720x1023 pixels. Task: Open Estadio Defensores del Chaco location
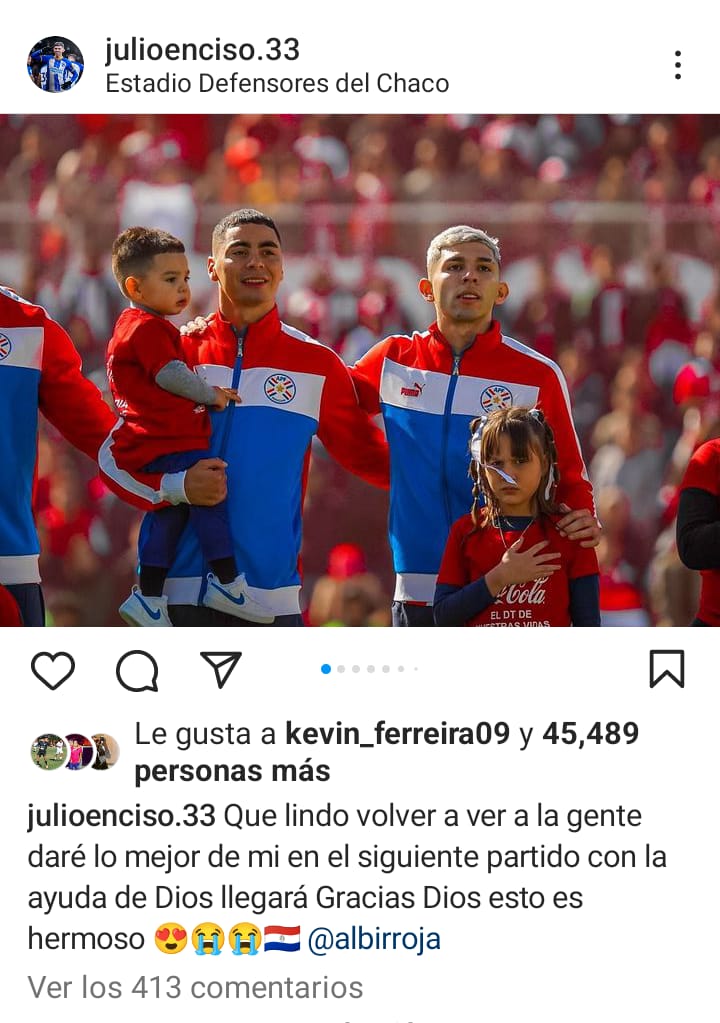277,83
